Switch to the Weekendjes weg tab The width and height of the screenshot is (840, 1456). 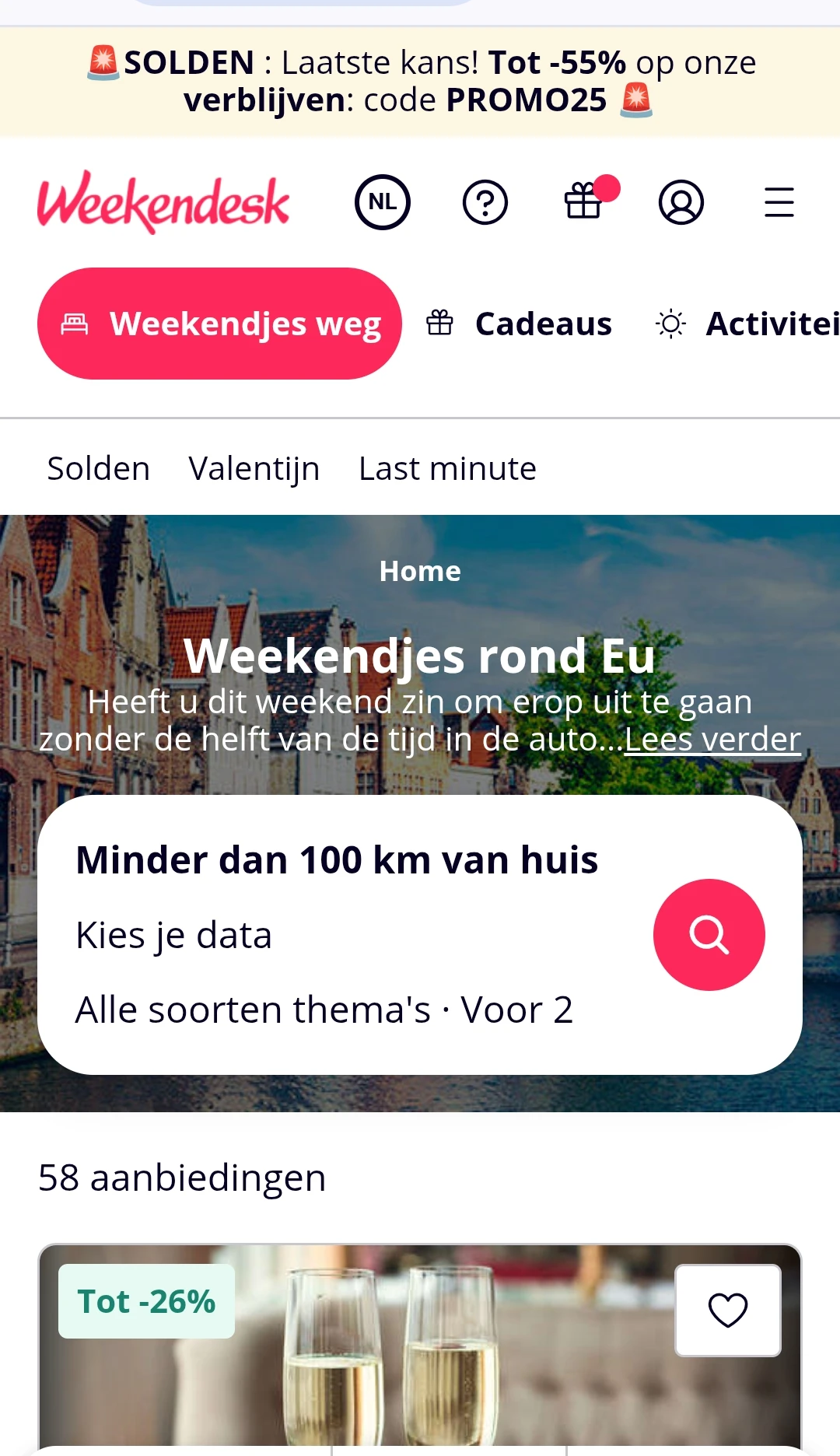coord(221,324)
